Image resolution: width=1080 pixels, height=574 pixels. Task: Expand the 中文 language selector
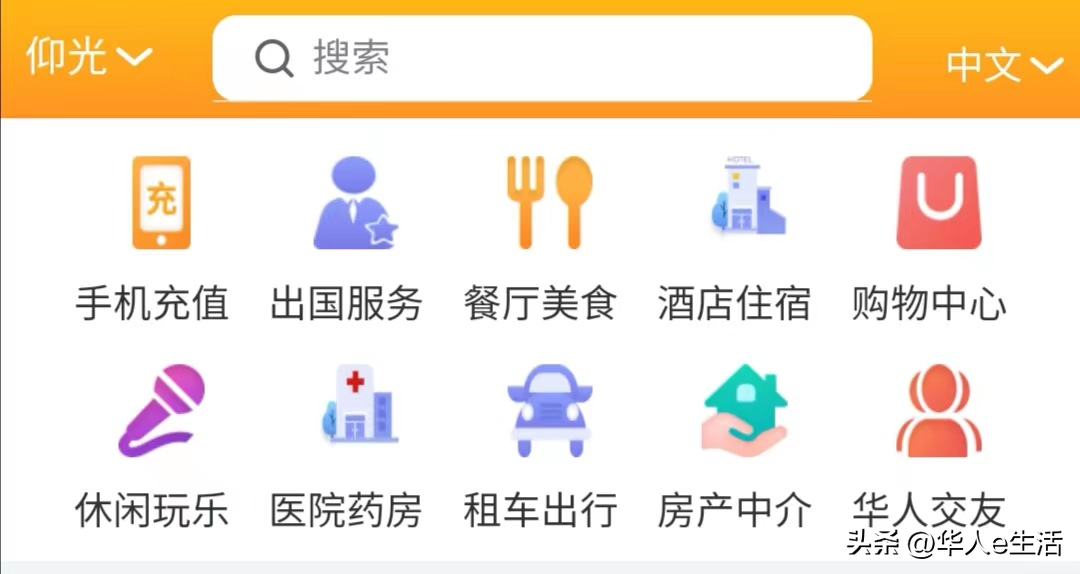[x=1003, y=65]
